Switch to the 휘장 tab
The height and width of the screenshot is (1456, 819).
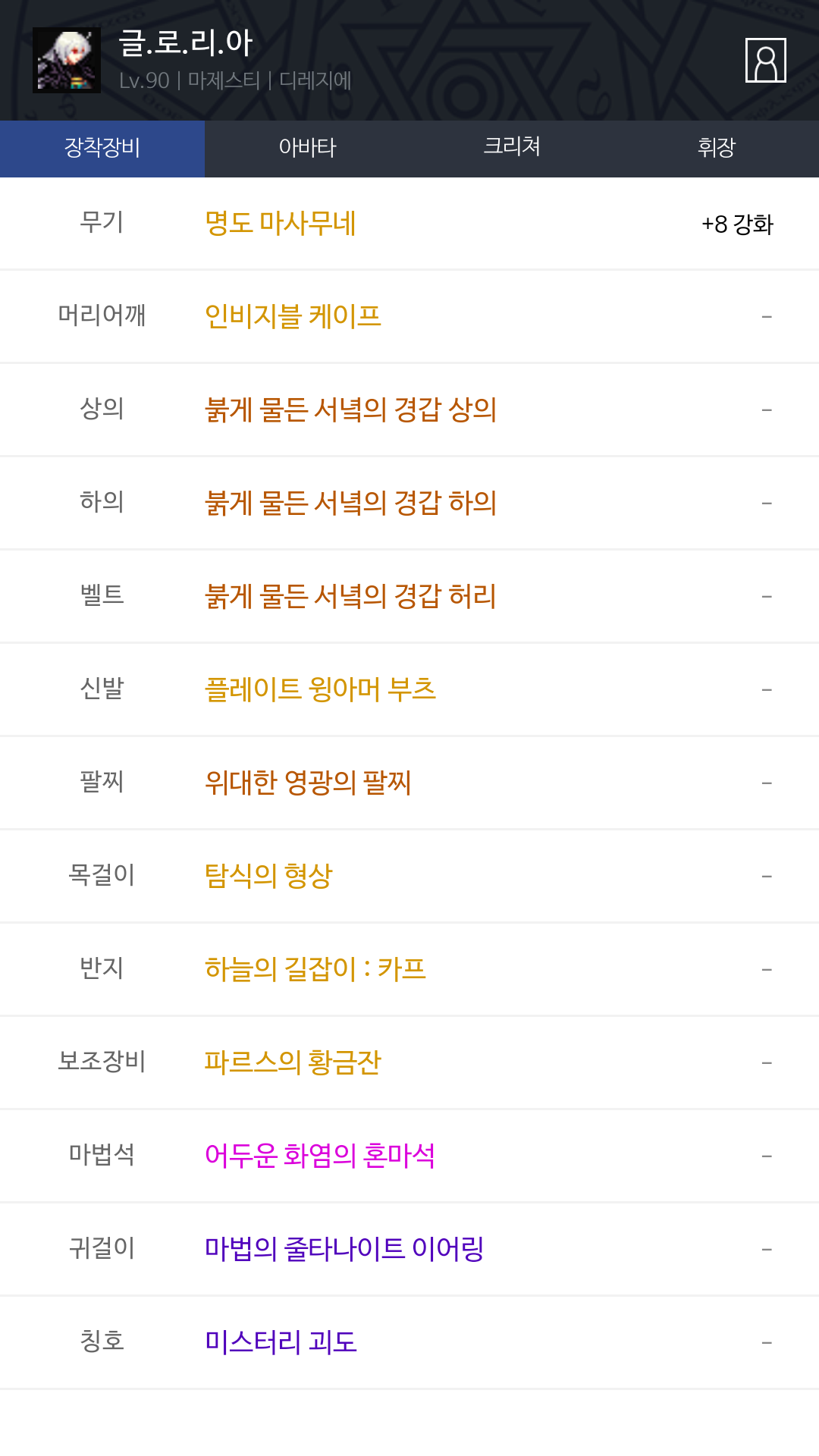tap(717, 149)
